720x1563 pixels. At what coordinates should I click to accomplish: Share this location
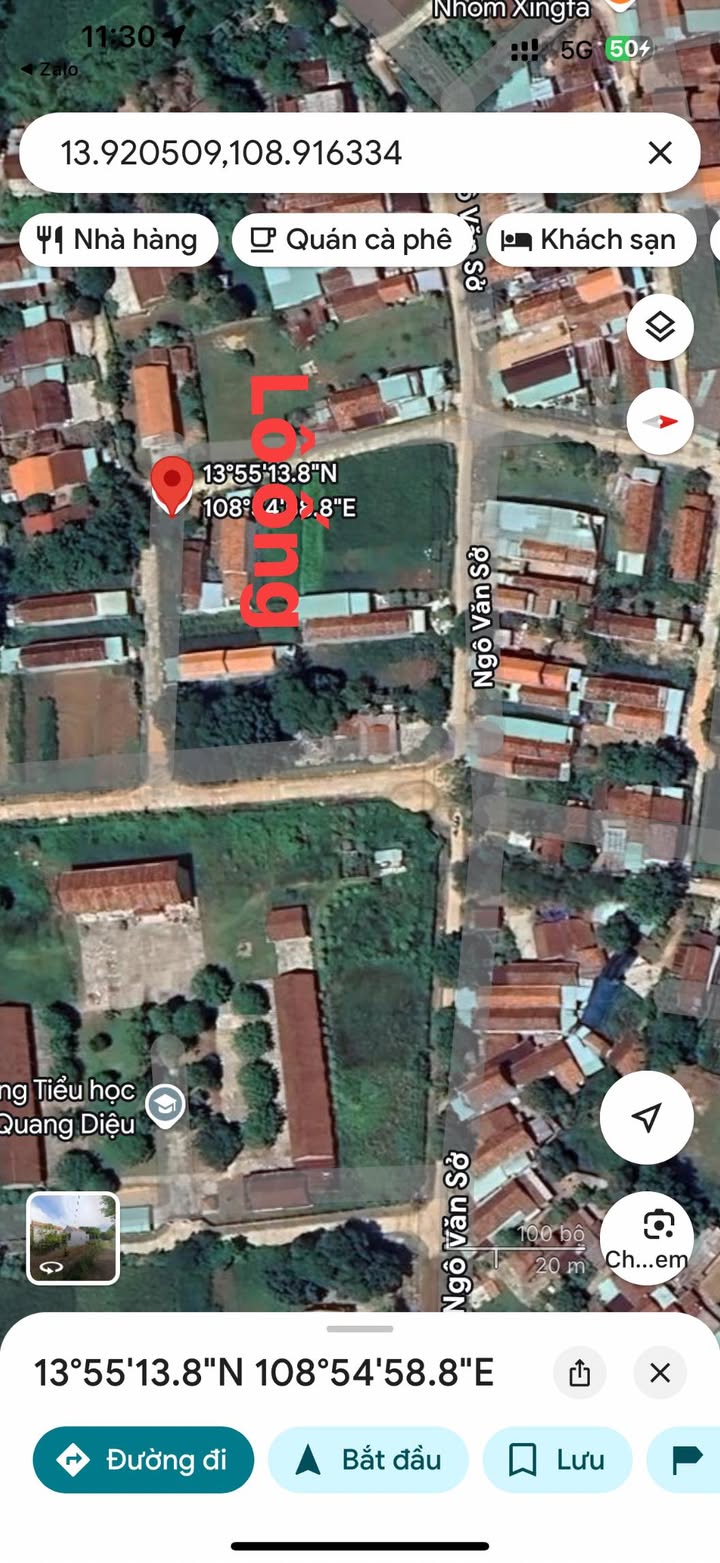pyautogui.click(x=580, y=1373)
